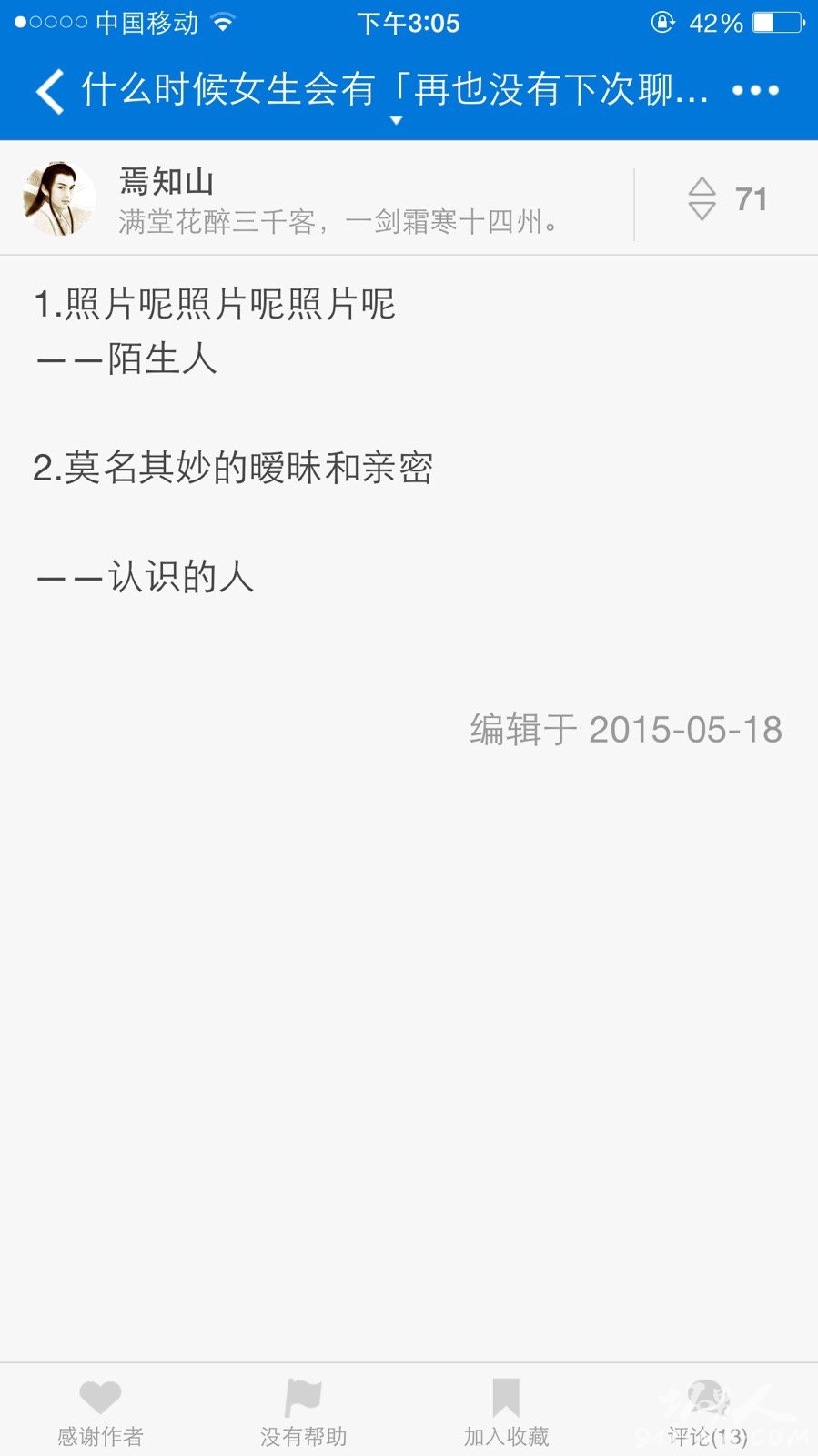Go back using the header arrow
The height and width of the screenshot is (1456, 818).
pyautogui.click(x=50, y=91)
